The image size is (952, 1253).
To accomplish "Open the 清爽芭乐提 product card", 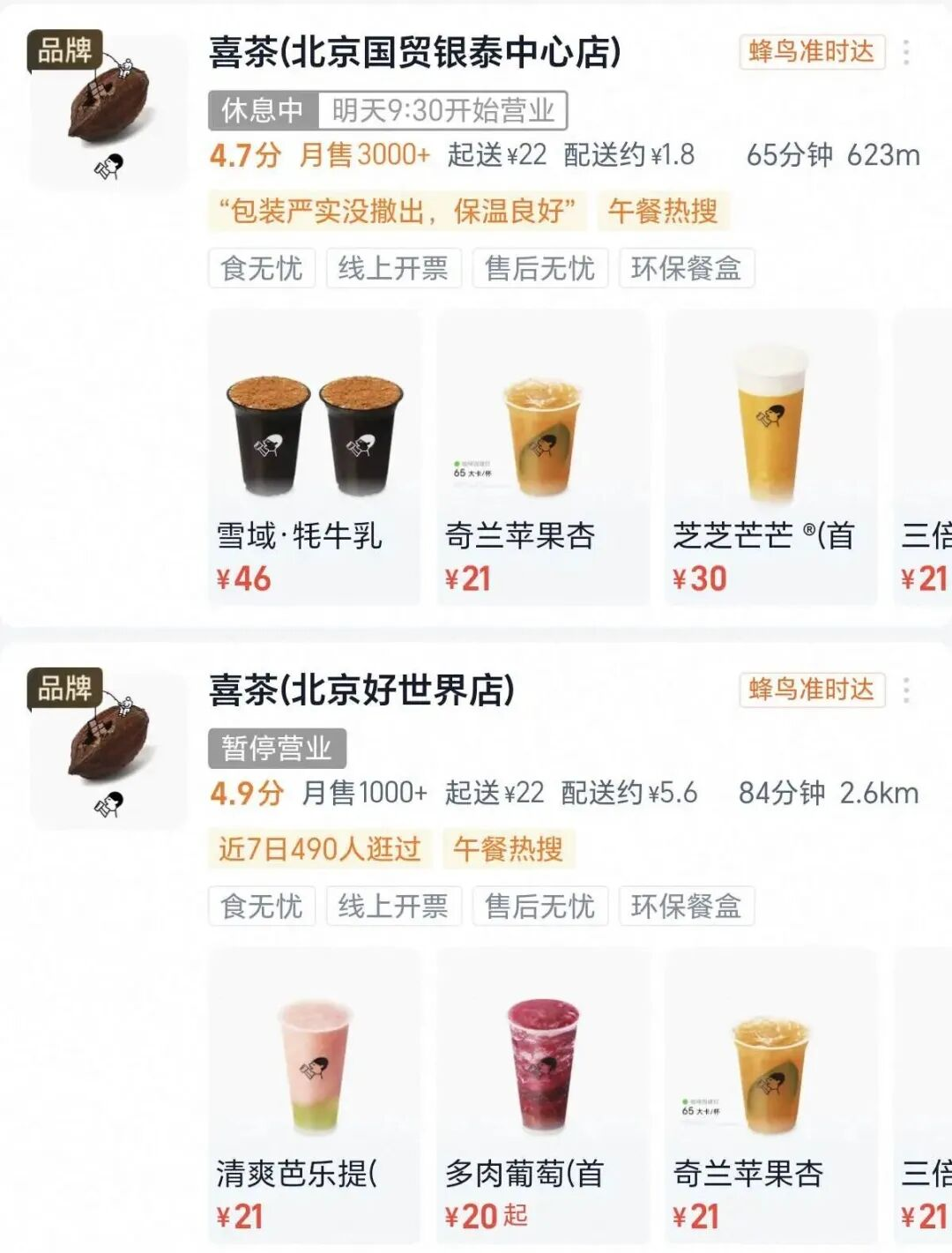I will pyautogui.click(x=315, y=1095).
